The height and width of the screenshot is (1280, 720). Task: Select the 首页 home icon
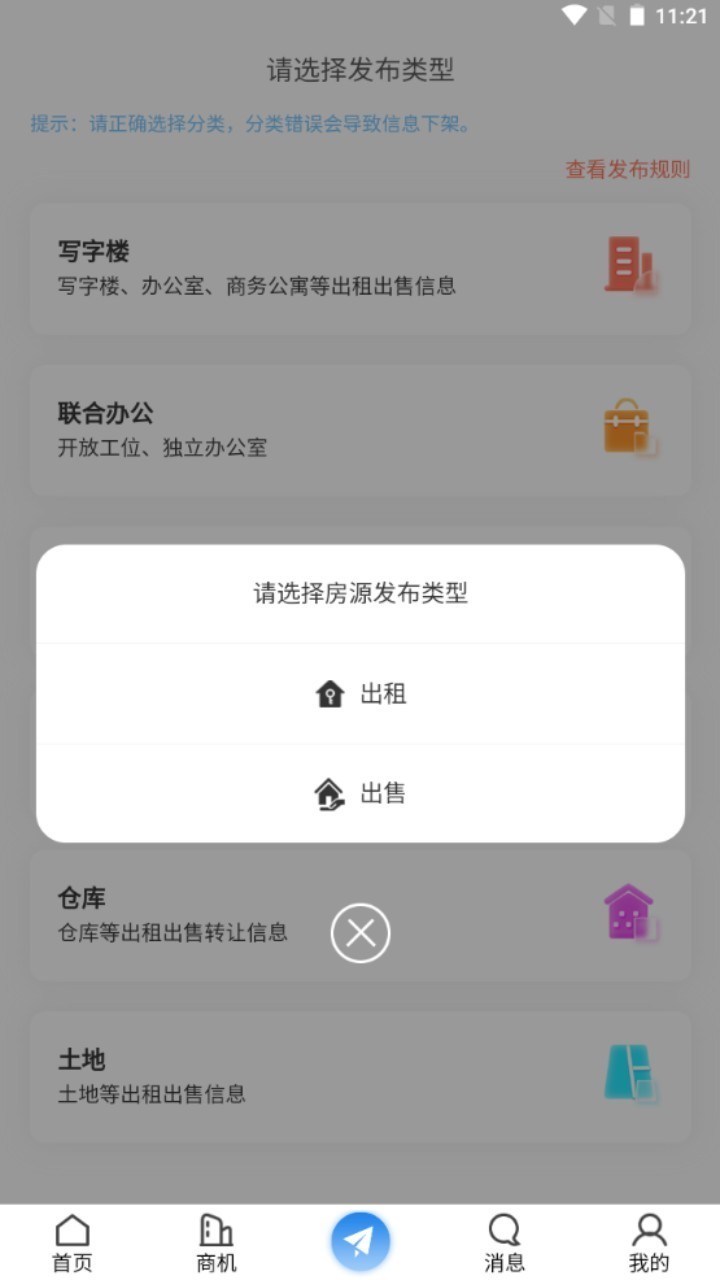coord(71,1228)
